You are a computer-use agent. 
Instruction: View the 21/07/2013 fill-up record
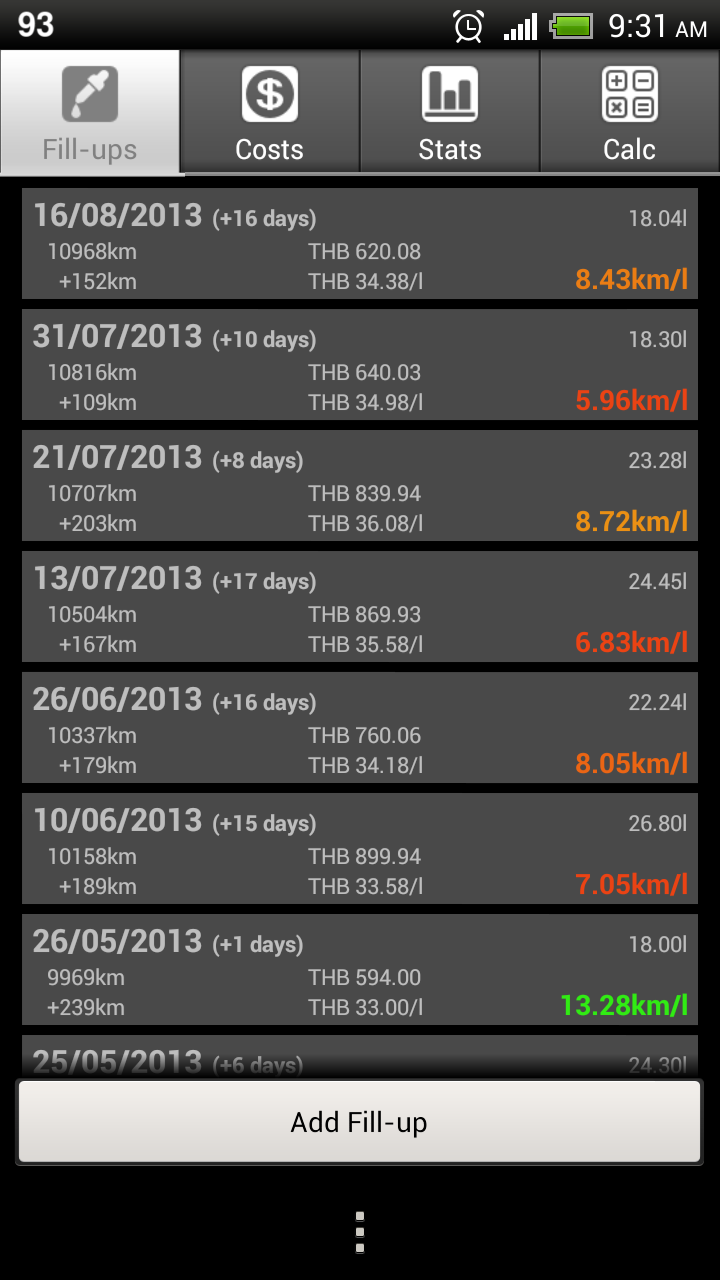[x=359, y=486]
